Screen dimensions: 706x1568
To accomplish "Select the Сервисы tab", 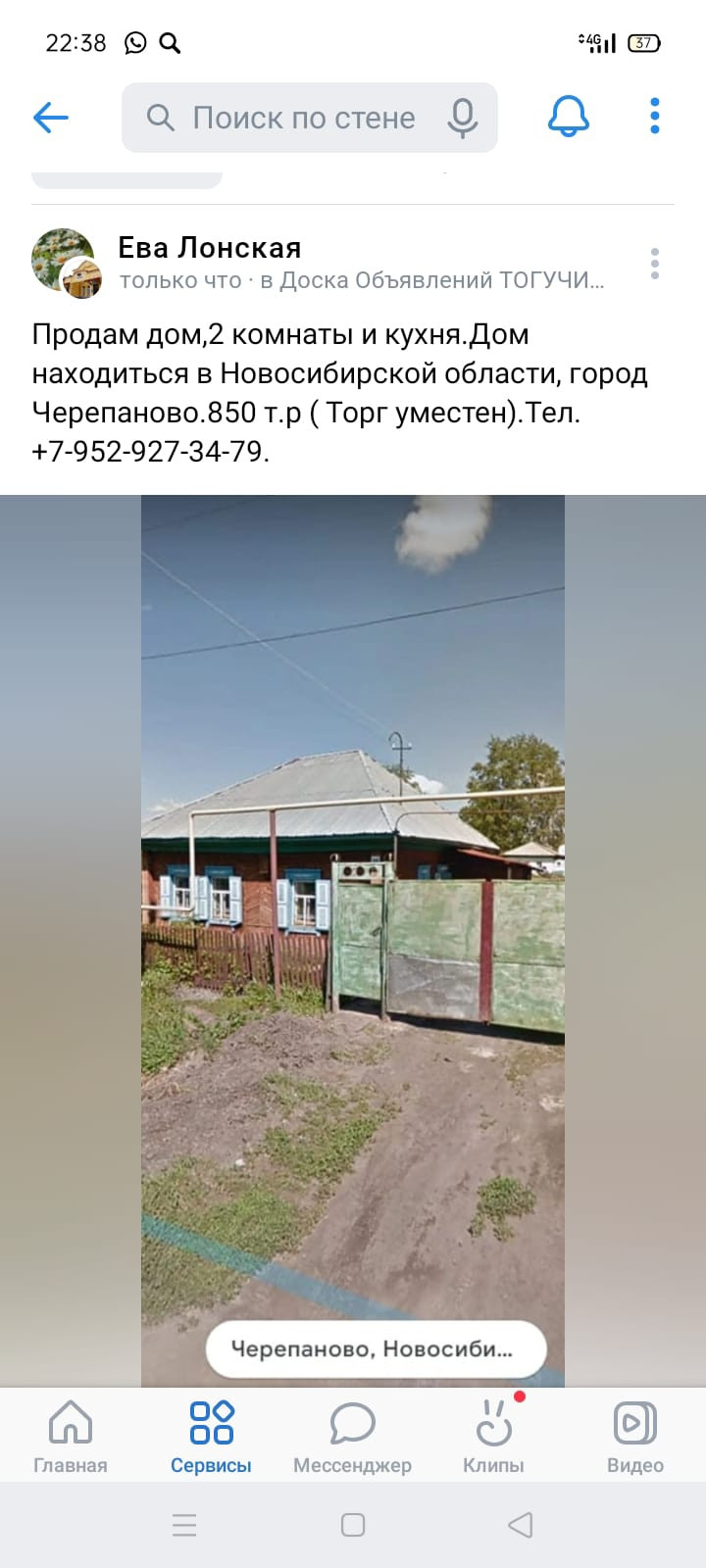I will [x=211, y=1437].
